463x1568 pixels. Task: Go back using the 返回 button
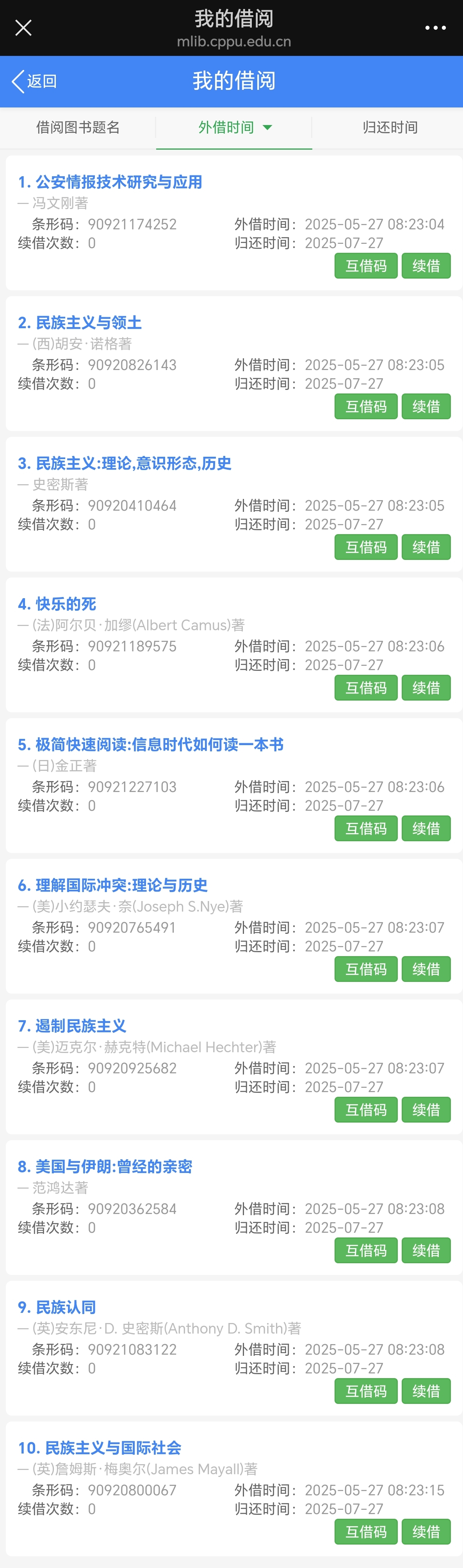pos(35,81)
